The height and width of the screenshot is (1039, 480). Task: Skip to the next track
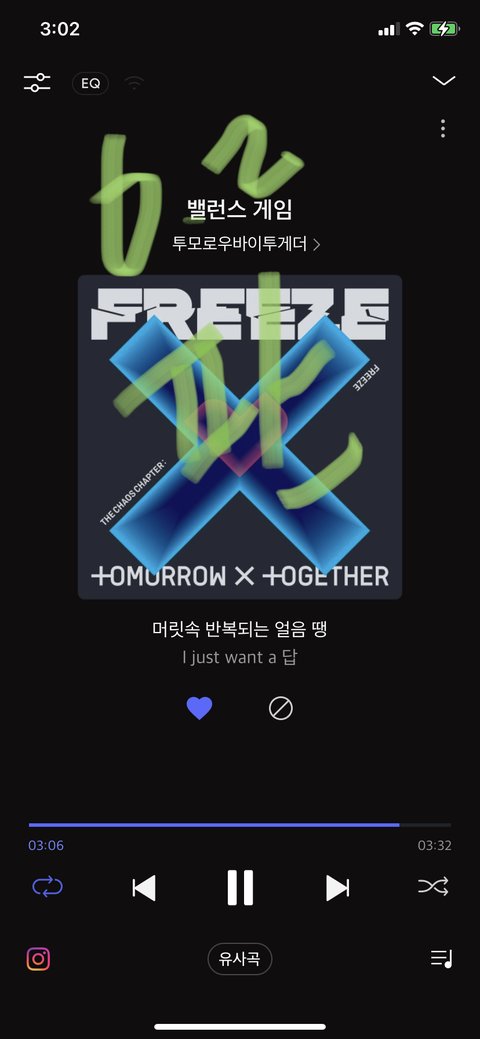[x=337, y=887]
